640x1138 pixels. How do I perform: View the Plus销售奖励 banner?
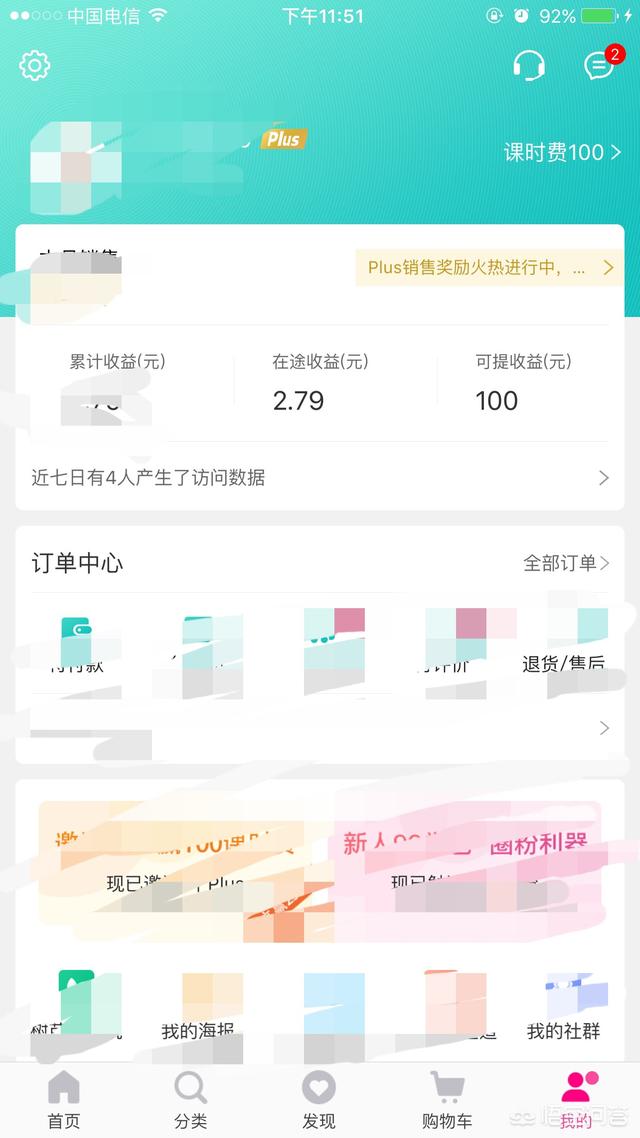[489, 267]
